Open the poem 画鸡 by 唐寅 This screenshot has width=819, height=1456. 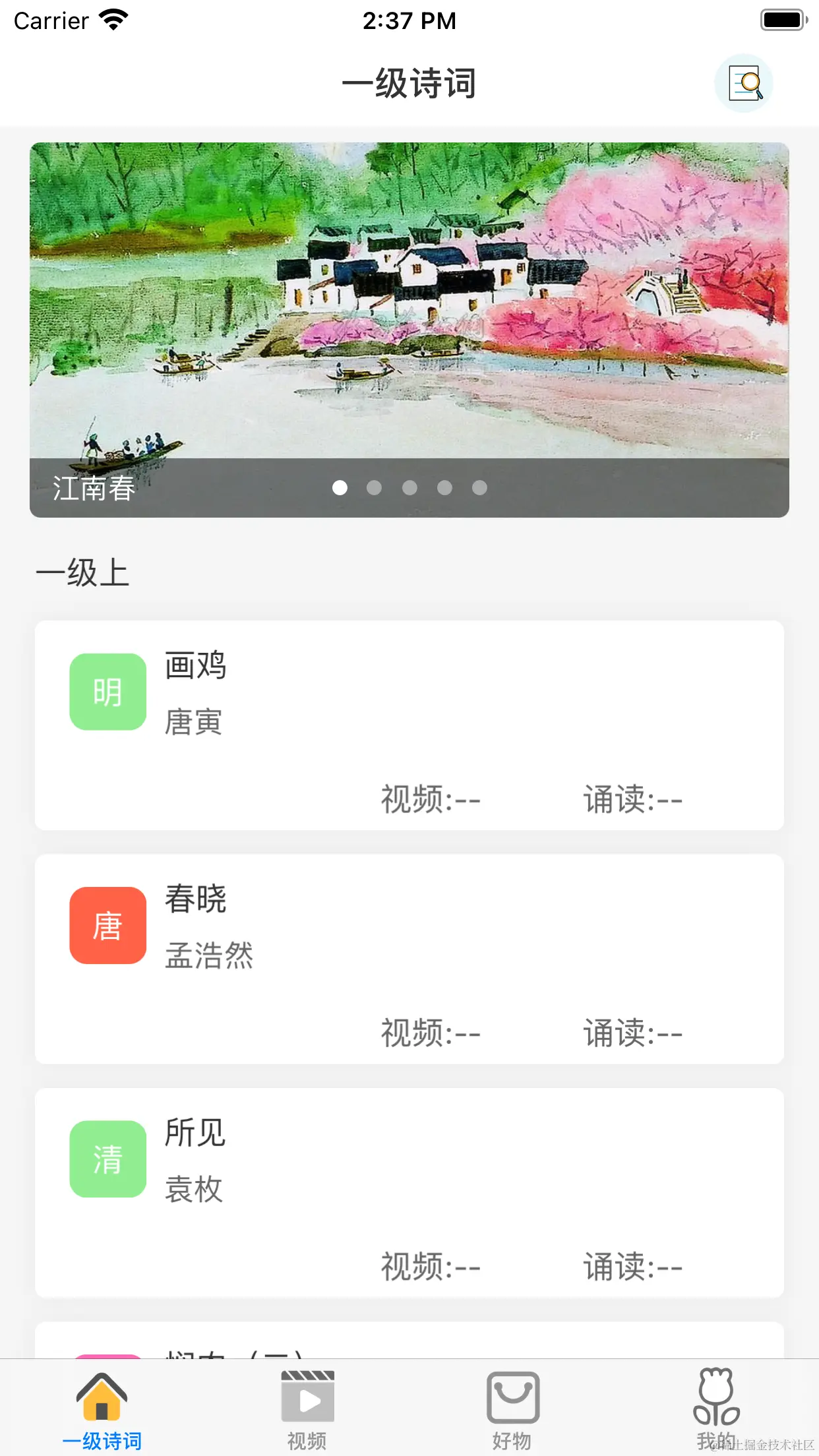[x=409, y=724]
